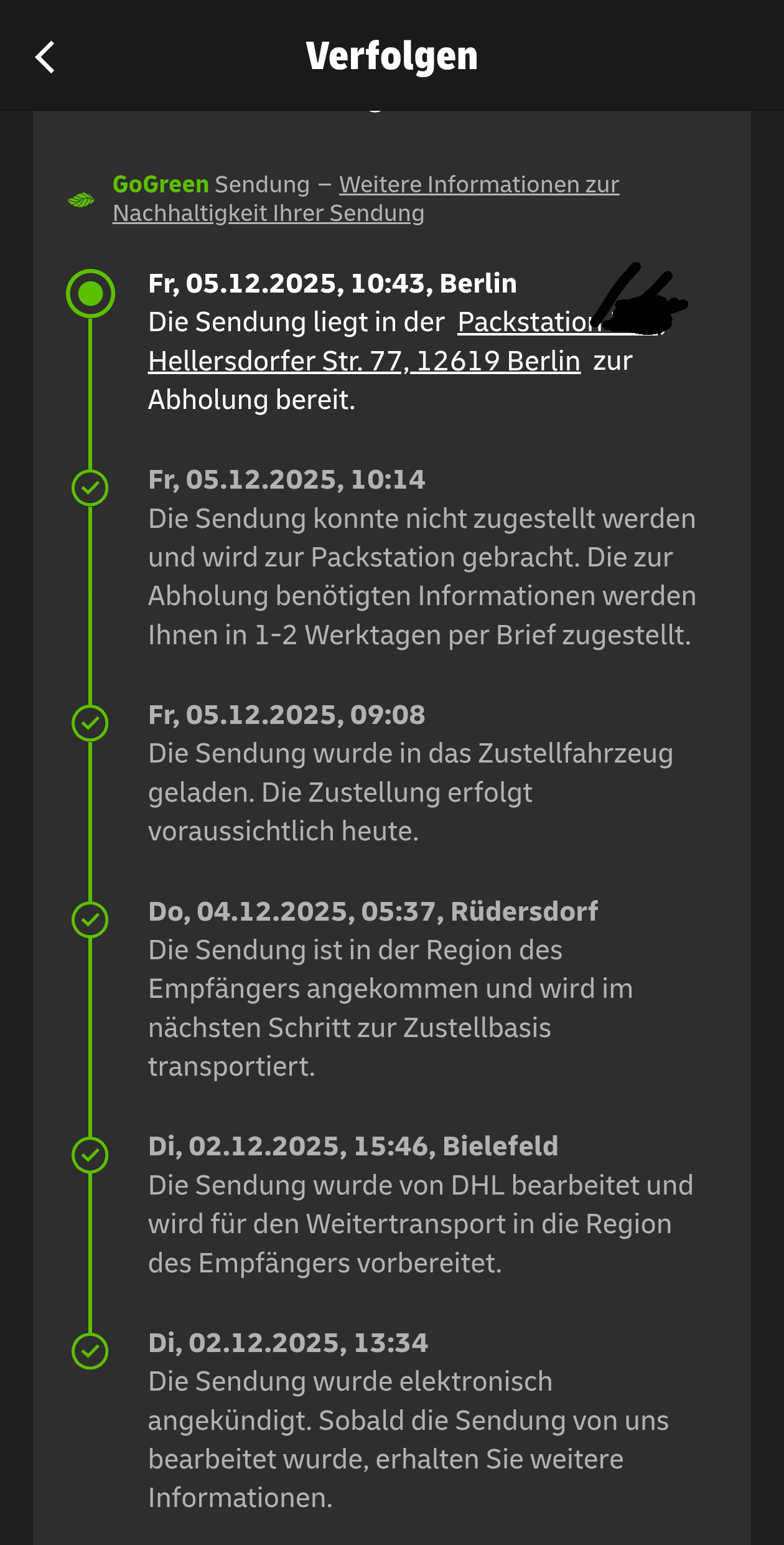Go back from the Verfolgen screen
Image resolution: width=784 pixels, height=1545 pixels.
coord(45,57)
